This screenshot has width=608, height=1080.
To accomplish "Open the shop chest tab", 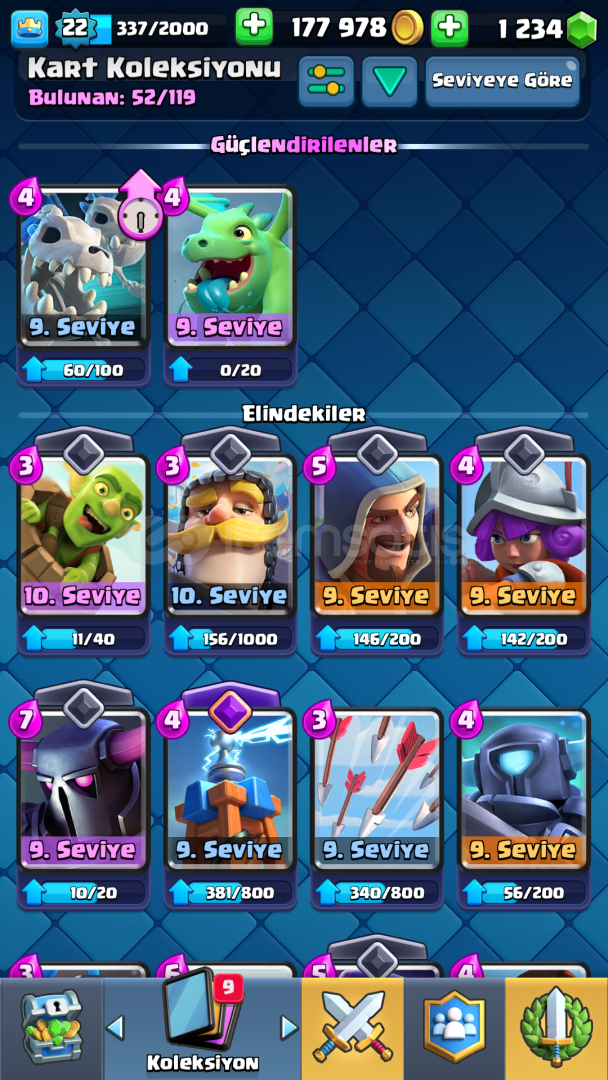I will tap(52, 1028).
